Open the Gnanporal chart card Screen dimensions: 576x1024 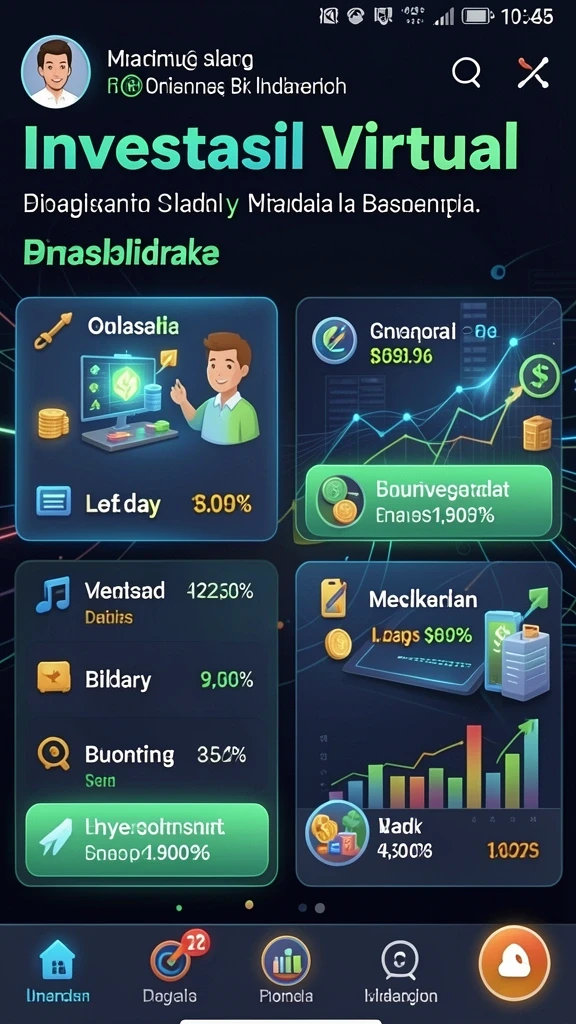coord(429,419)
